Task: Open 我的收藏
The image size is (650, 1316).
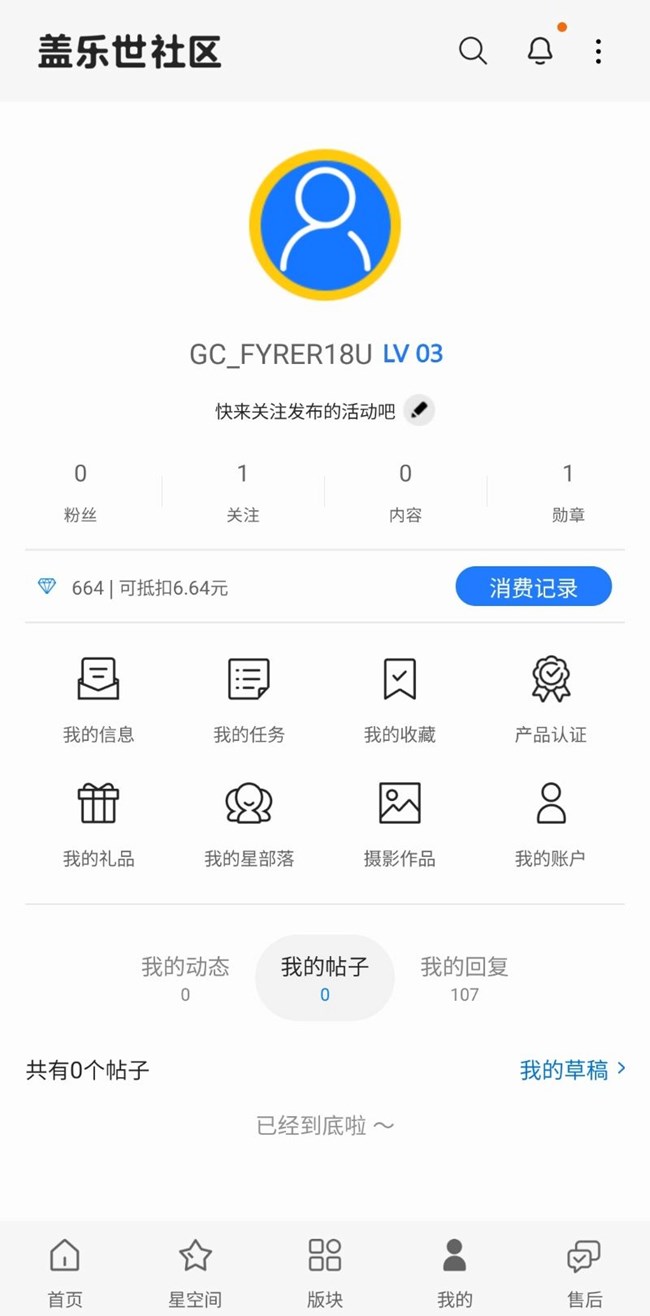Action: [x=400, y=699]
